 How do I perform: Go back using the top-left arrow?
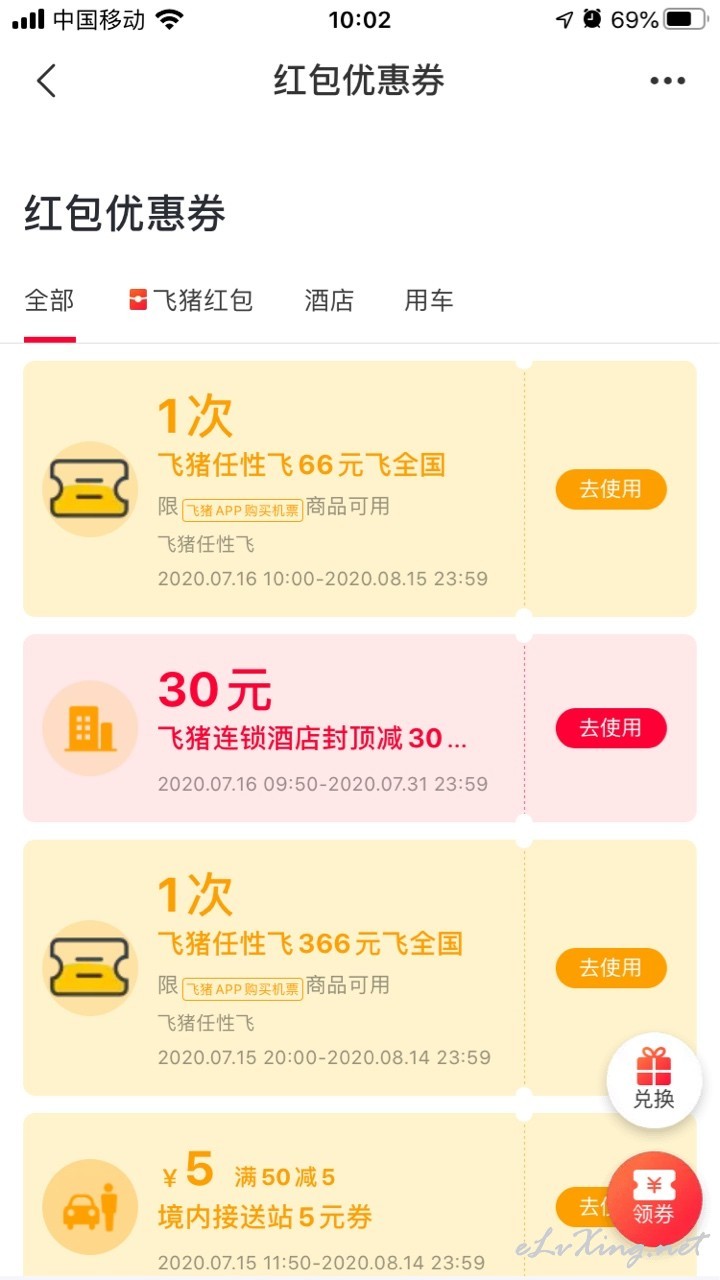[47, 80]
